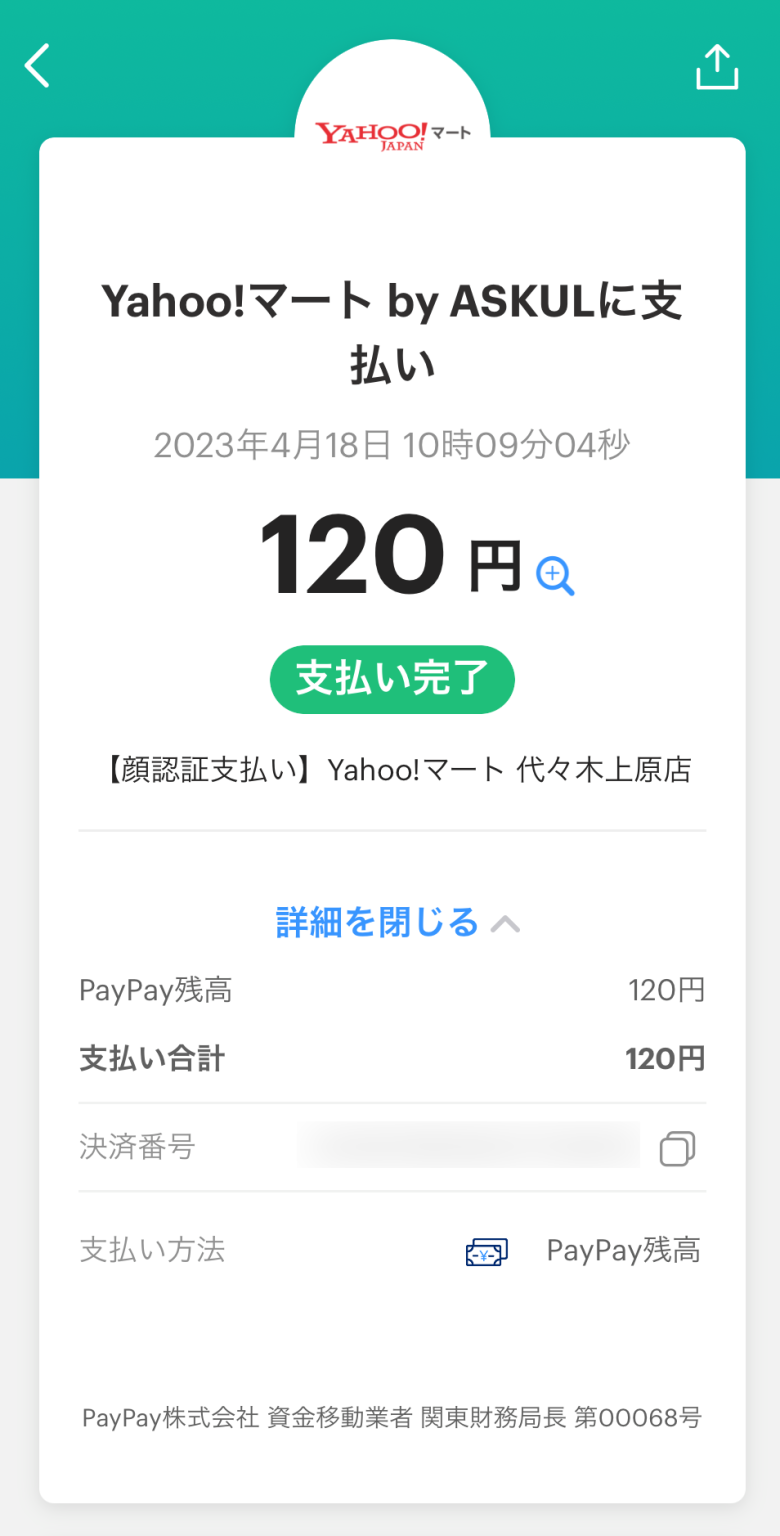The width and height of the screenshot is (780, 1536).
Task: Tap the PayPay残高 banknote icon
Action: (487, 1250)
